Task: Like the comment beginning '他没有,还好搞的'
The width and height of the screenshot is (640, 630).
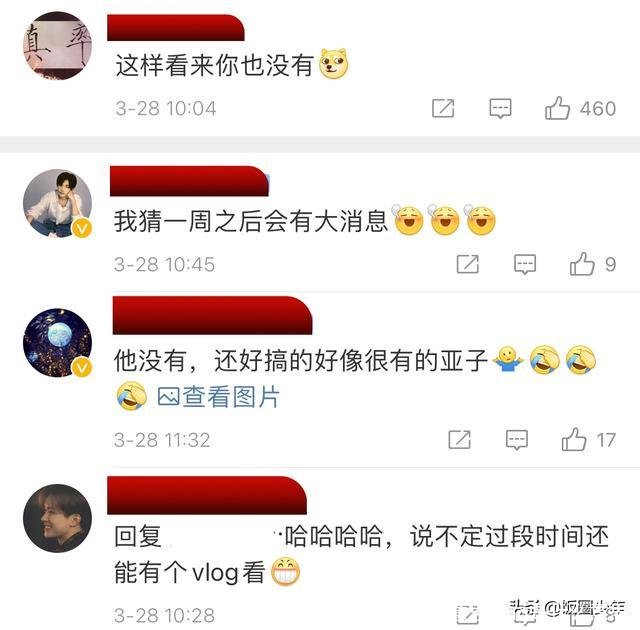Action: click(574, 439)
